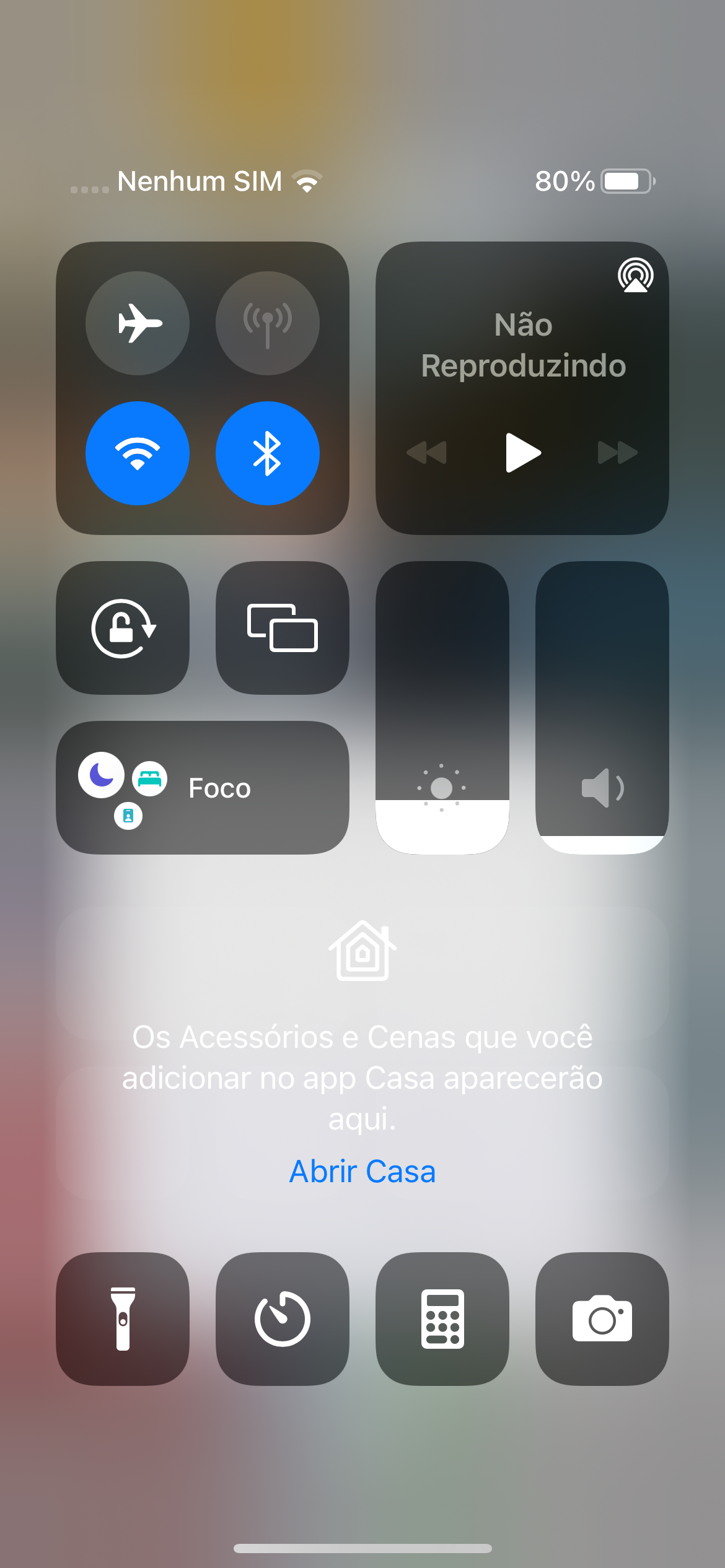725x1568 pixels.
Task: Tap the Abrir Casa link
Action: coord(362,1172)
